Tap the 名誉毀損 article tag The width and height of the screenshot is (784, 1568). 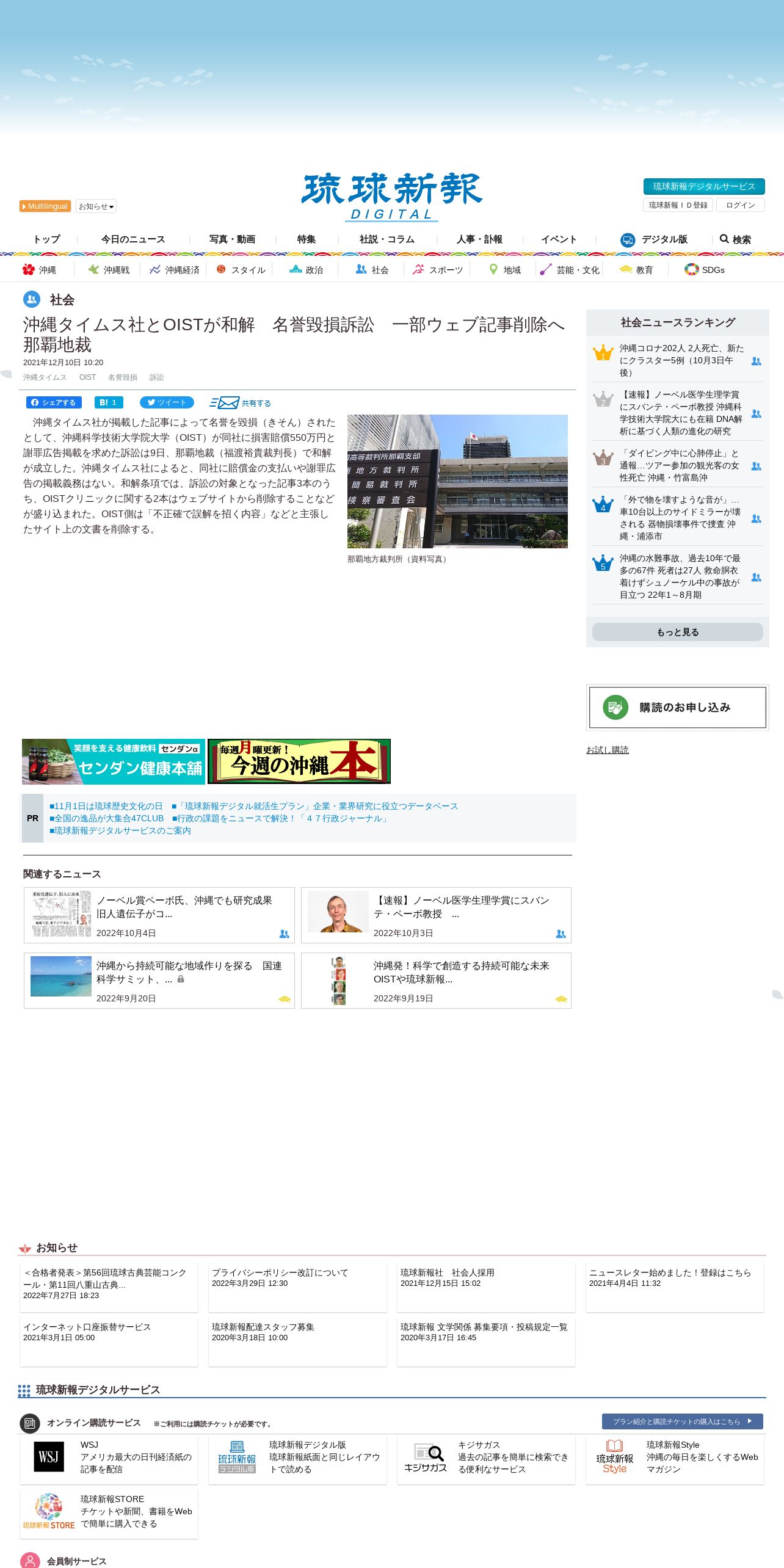pyautogui.click(x=122, y=377)
